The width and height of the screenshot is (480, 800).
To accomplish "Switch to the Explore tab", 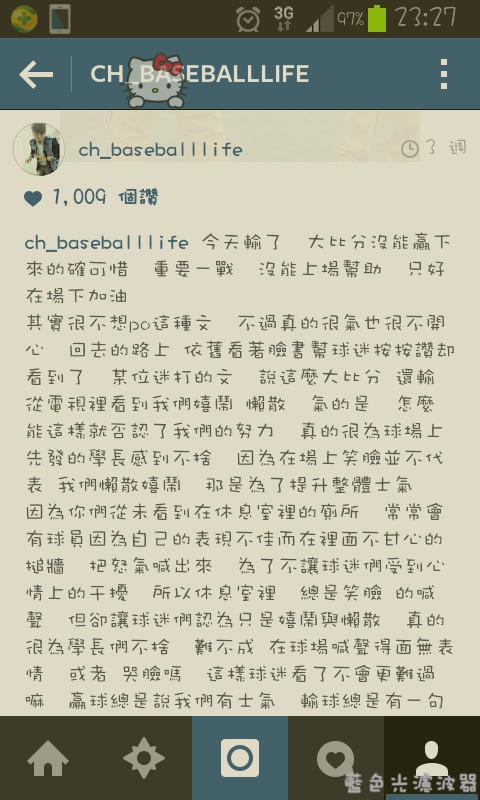I will (144, 758).
